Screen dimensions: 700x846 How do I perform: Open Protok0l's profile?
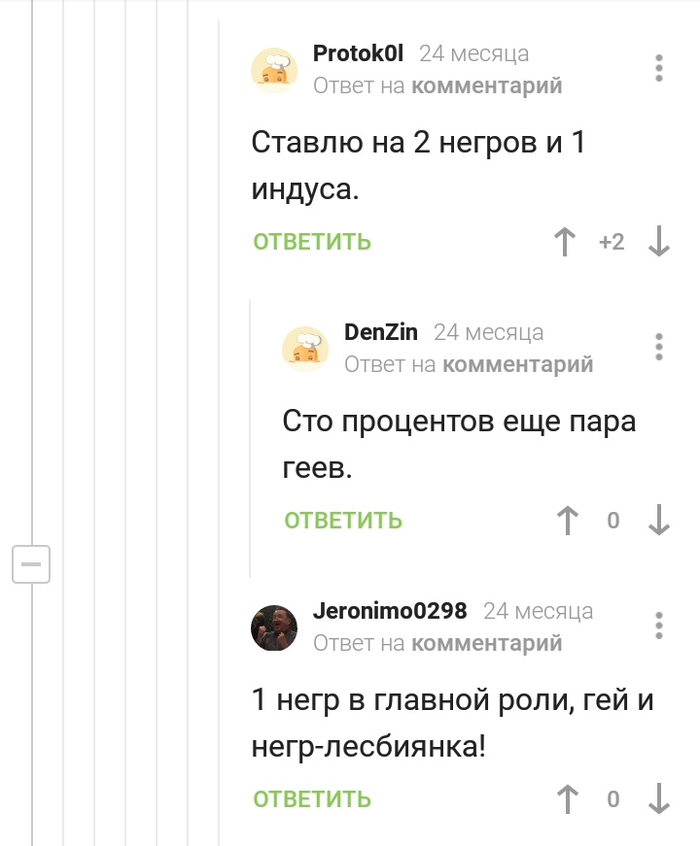tap(358, 54)
